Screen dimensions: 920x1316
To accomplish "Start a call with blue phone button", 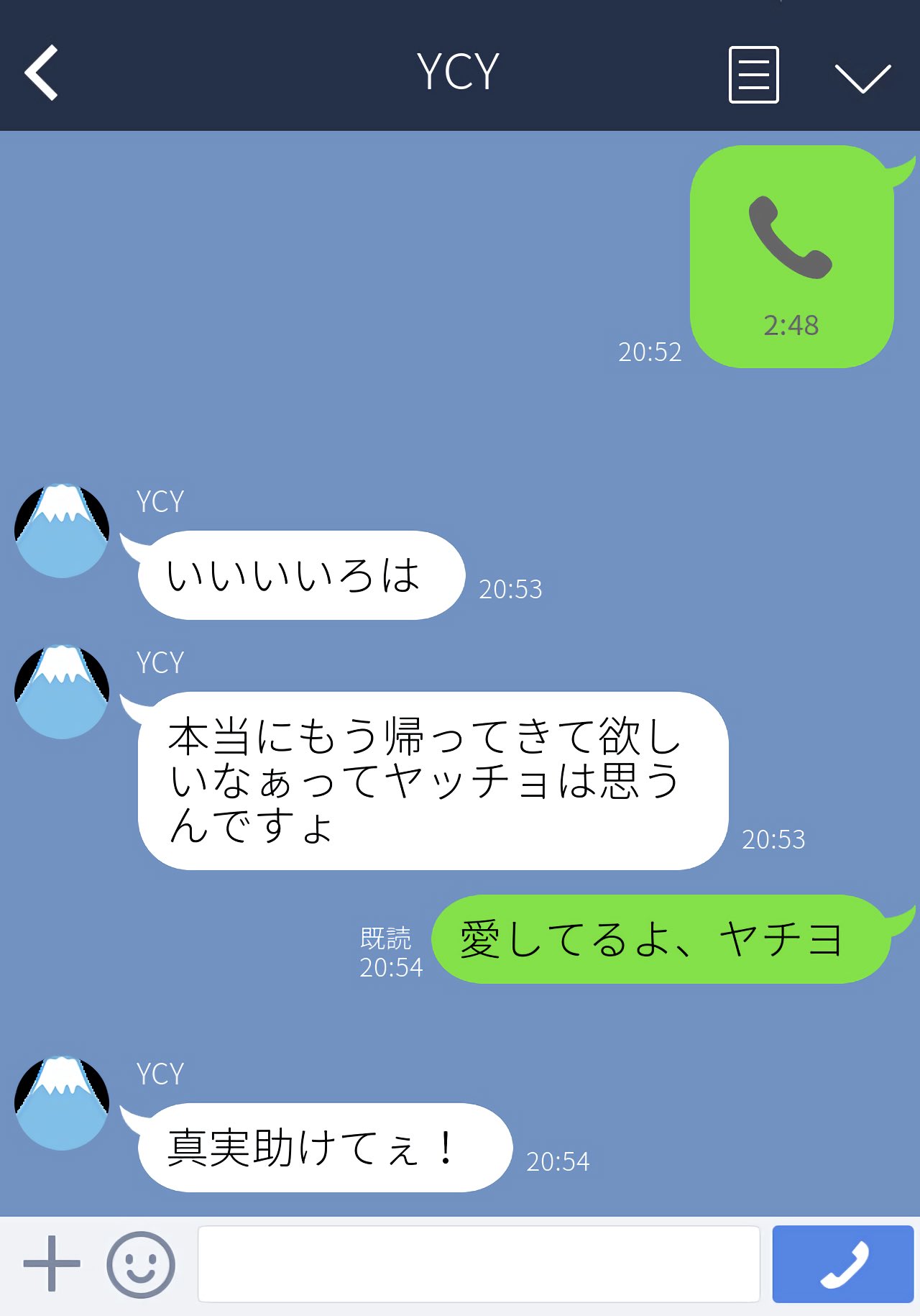I will [x=842, y=1264].
